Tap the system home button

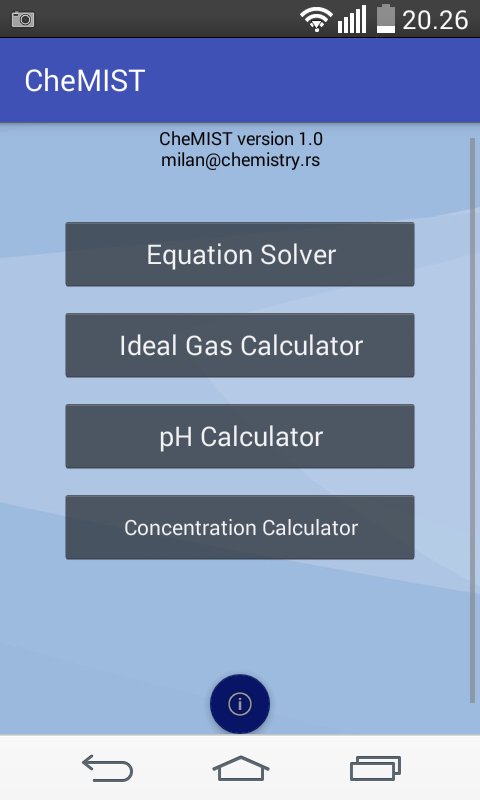(x=240, y=768)
